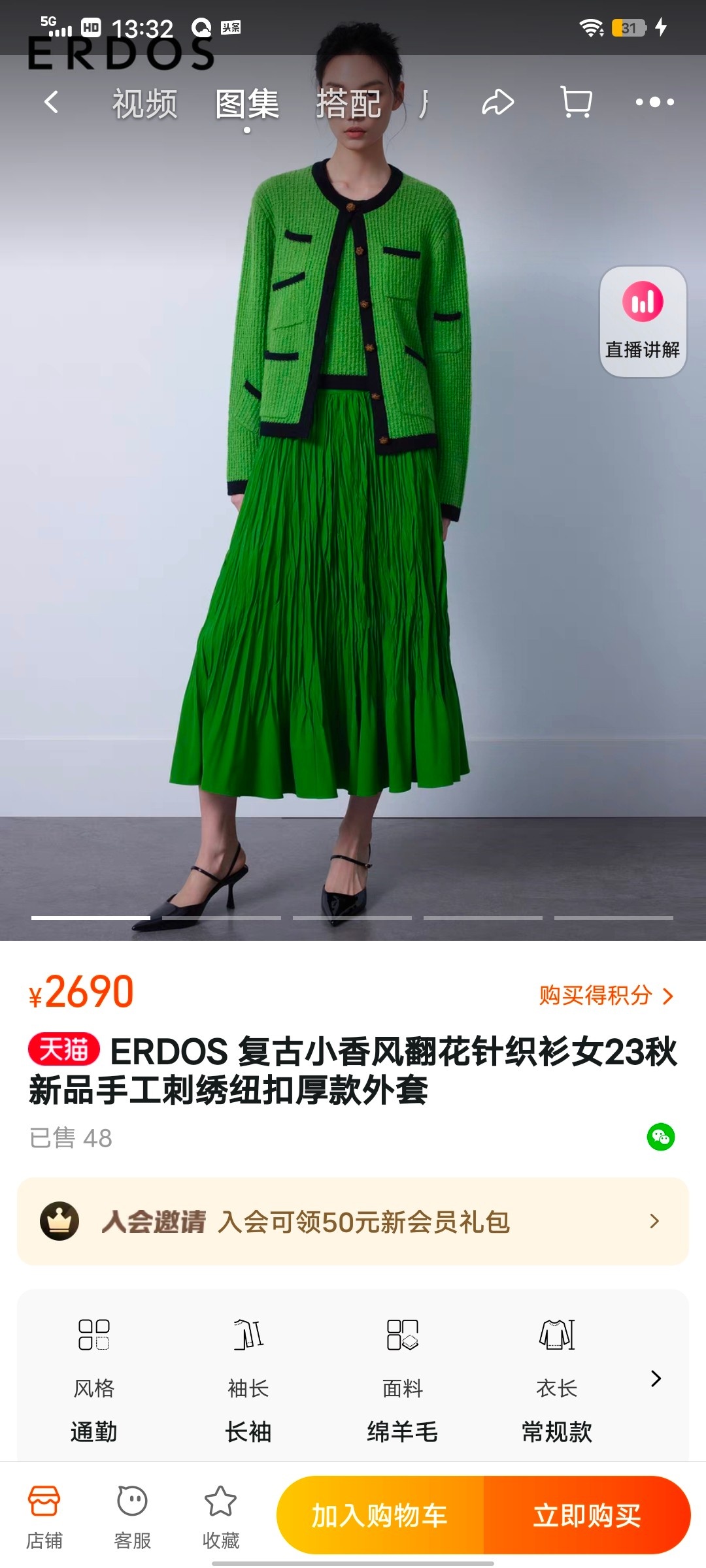Tap 加入购物车 to add to cart
The height and width of the screenshot is (1568, 706).
380,1514
